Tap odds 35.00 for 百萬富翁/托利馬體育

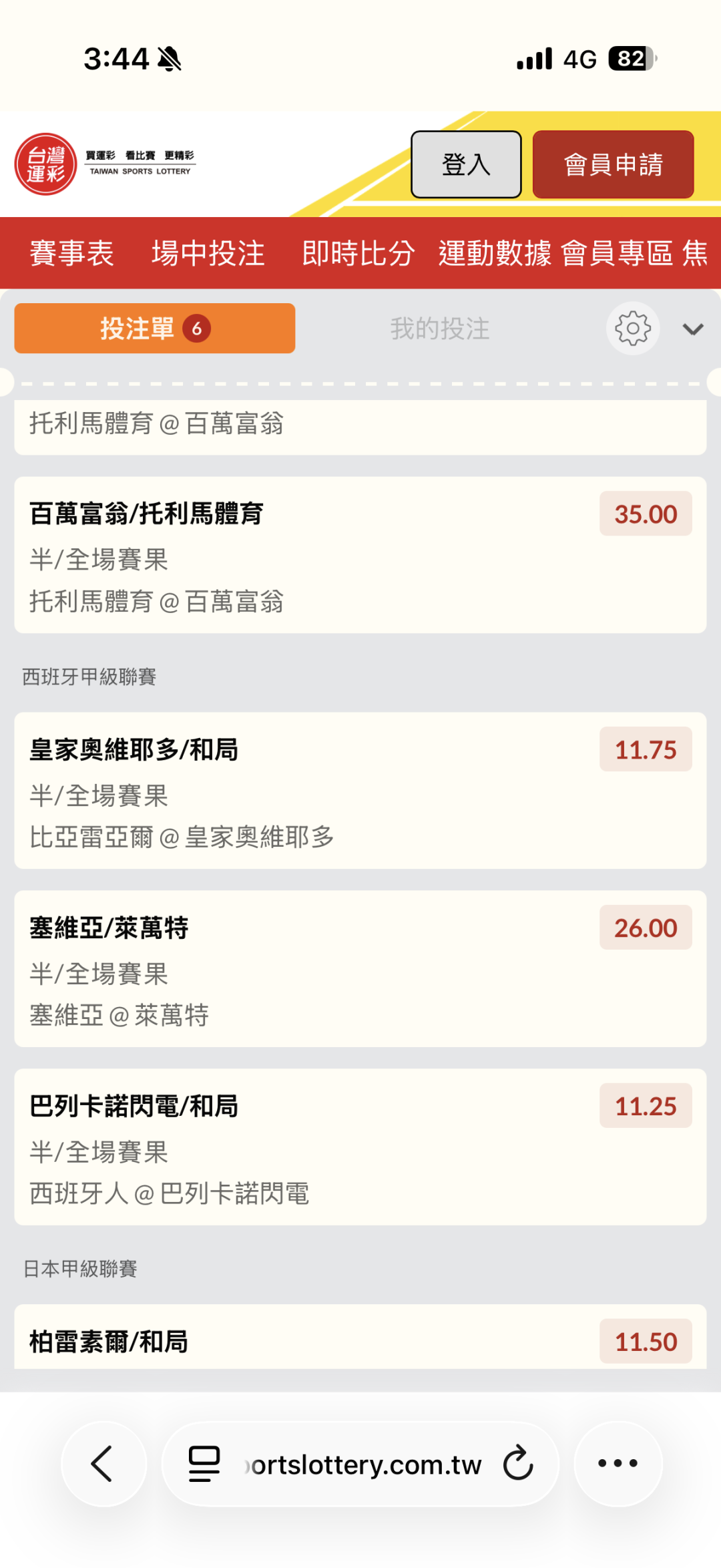[x=645, y=514]
